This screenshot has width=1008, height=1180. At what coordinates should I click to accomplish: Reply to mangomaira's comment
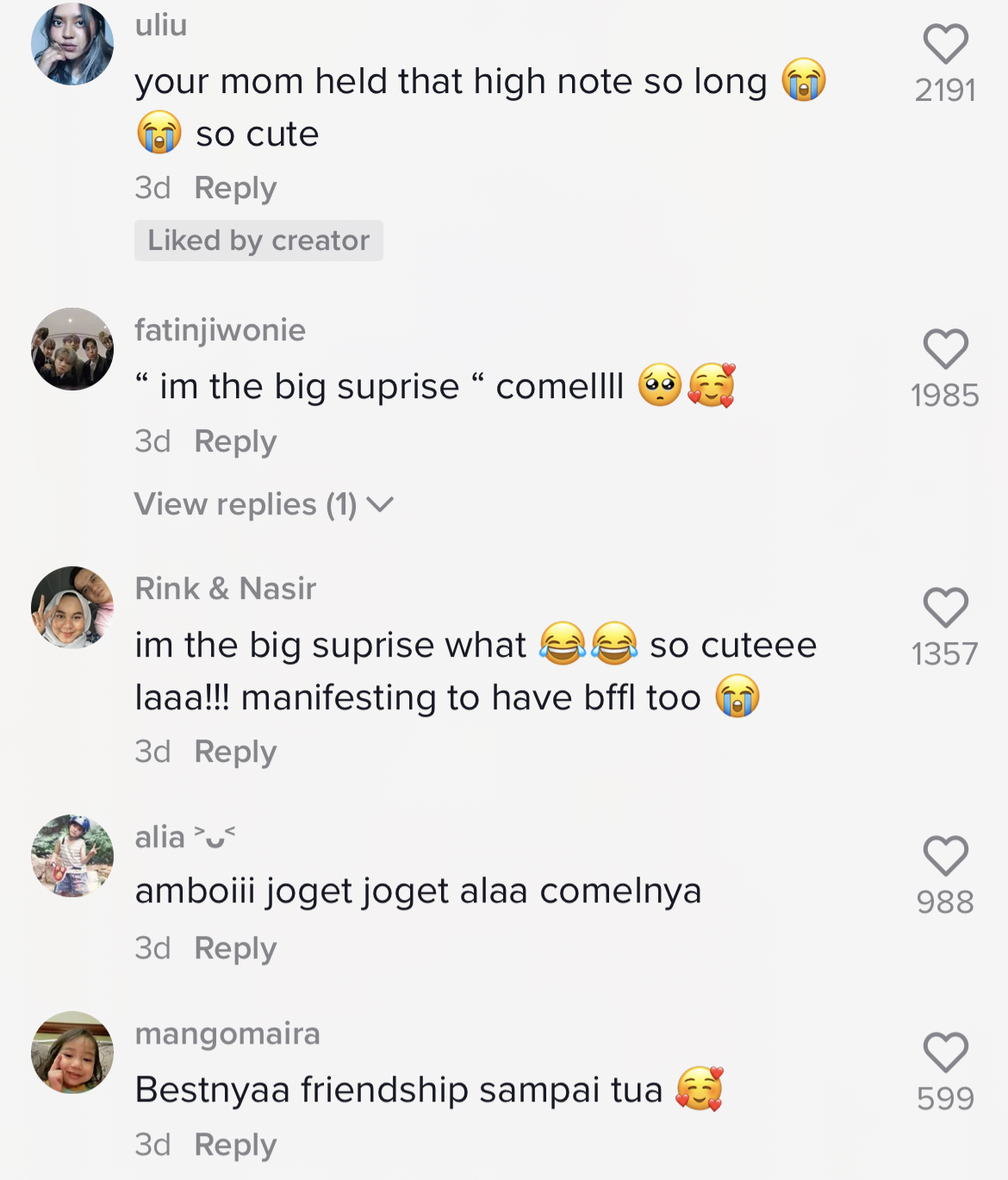[x=235, y=1145]
